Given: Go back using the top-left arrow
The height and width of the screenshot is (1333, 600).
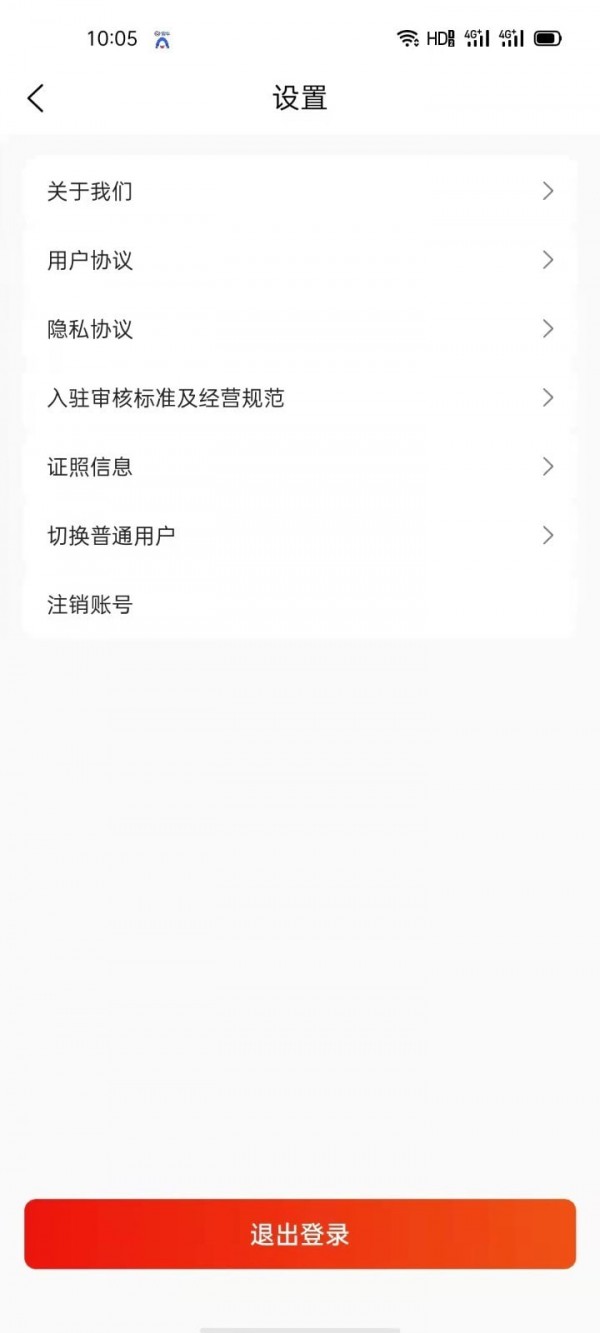Looking at the screenshot, I should coord(36,98).
